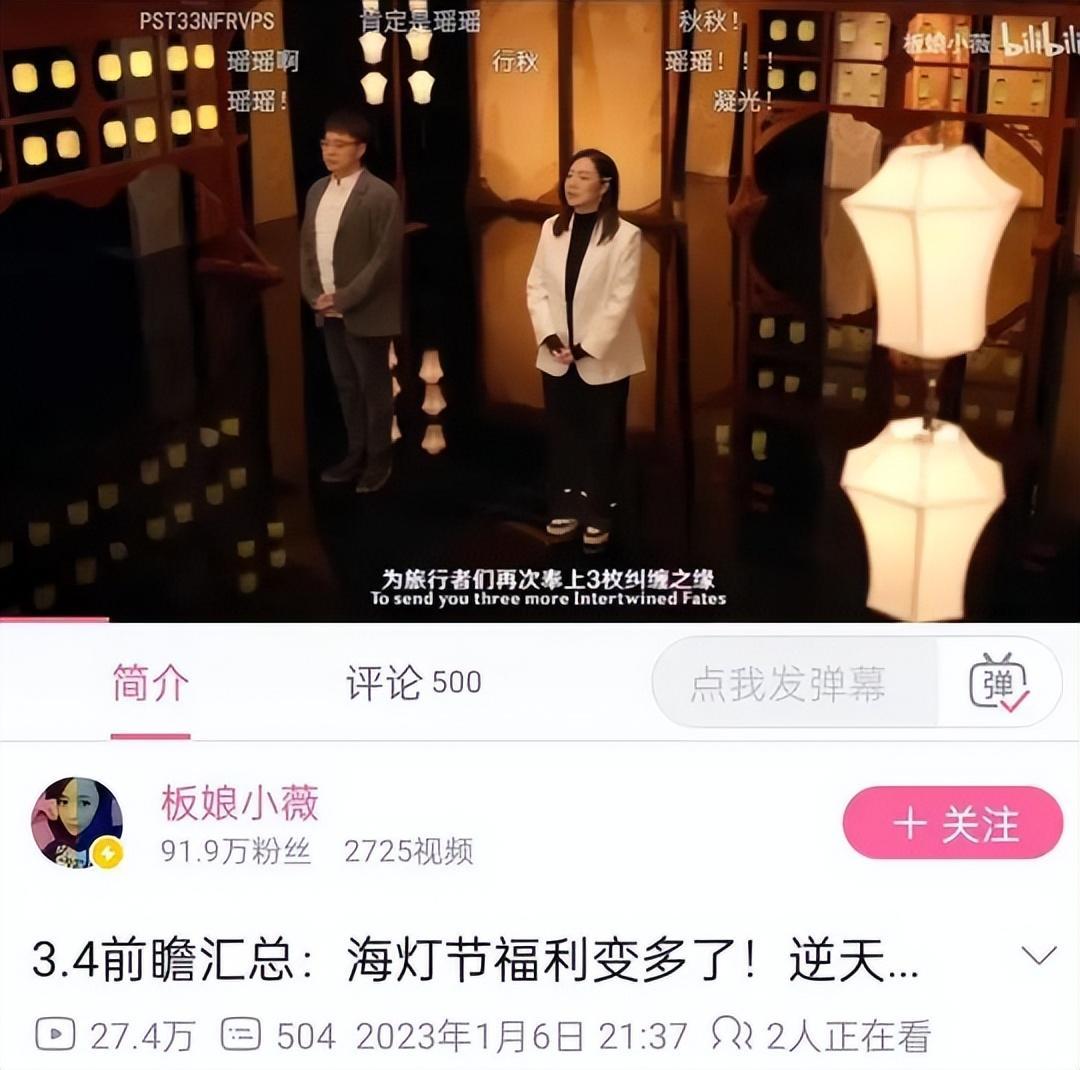Open 板娘小薇's profile avatar

pos(77,822)
